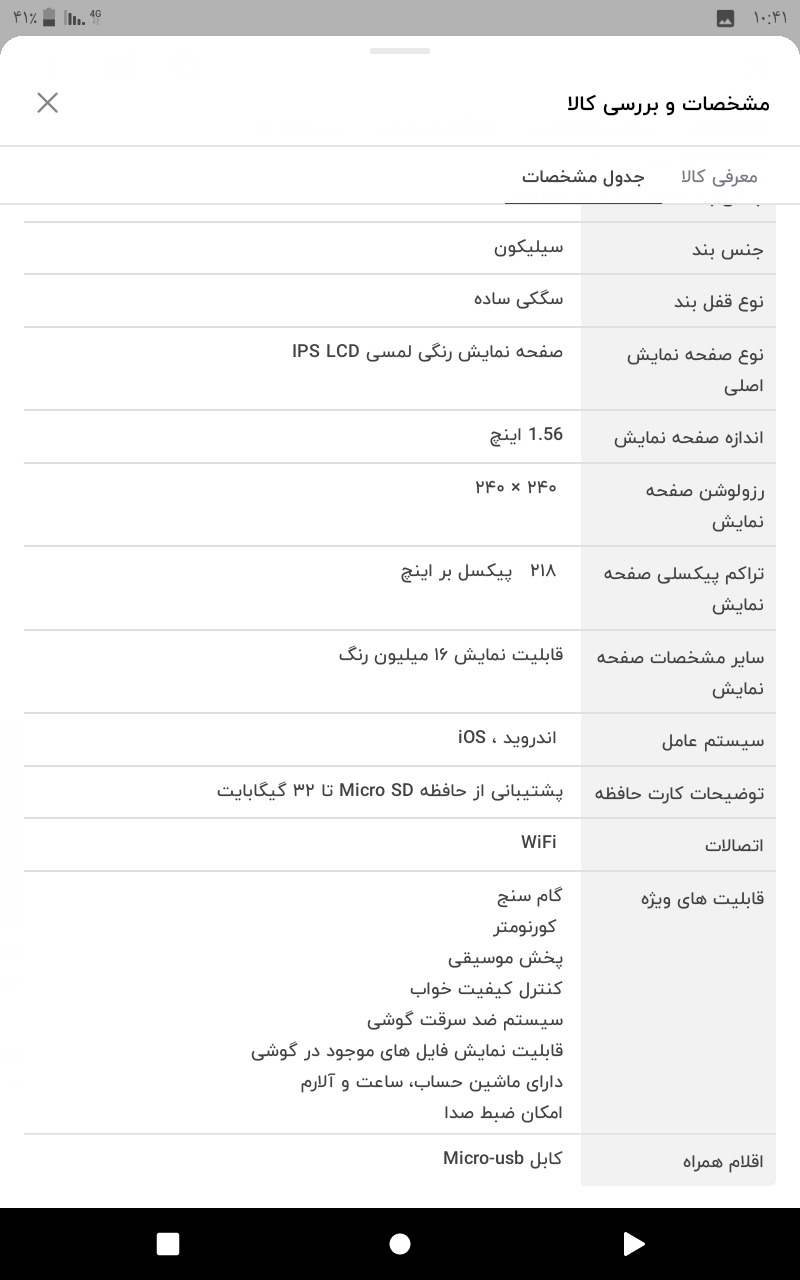This screenshot has width=800, height=1280.
Task: Go back with the system back button
Action: 633,1243
